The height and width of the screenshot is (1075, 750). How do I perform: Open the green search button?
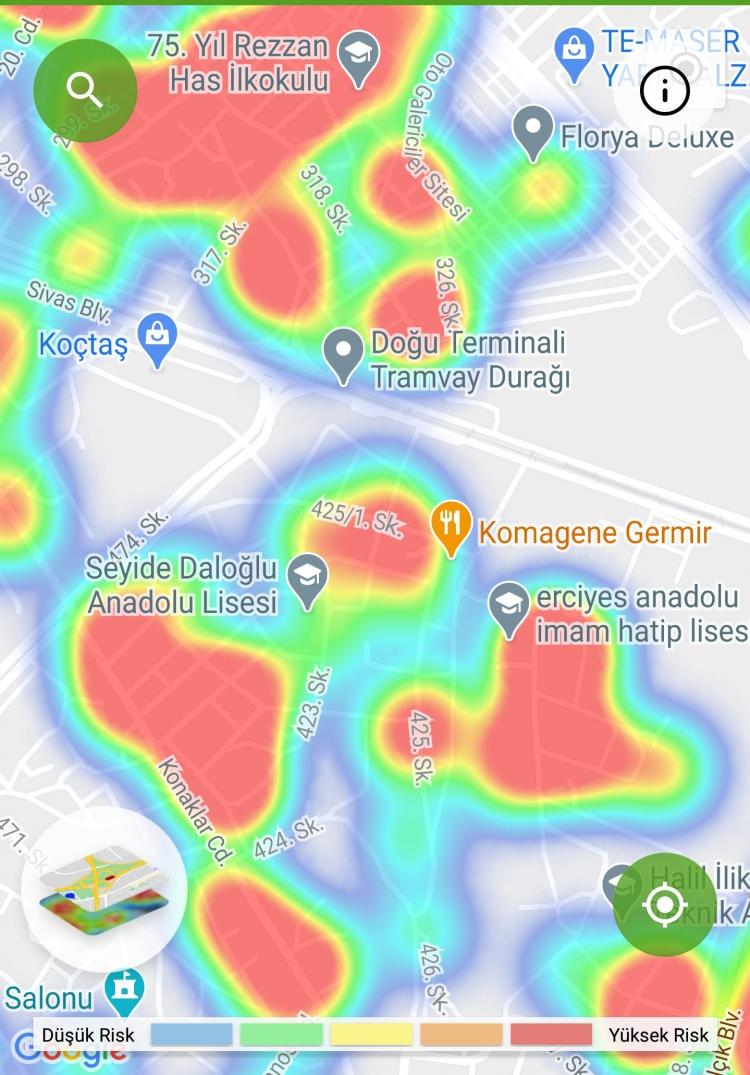pos(85,90)
